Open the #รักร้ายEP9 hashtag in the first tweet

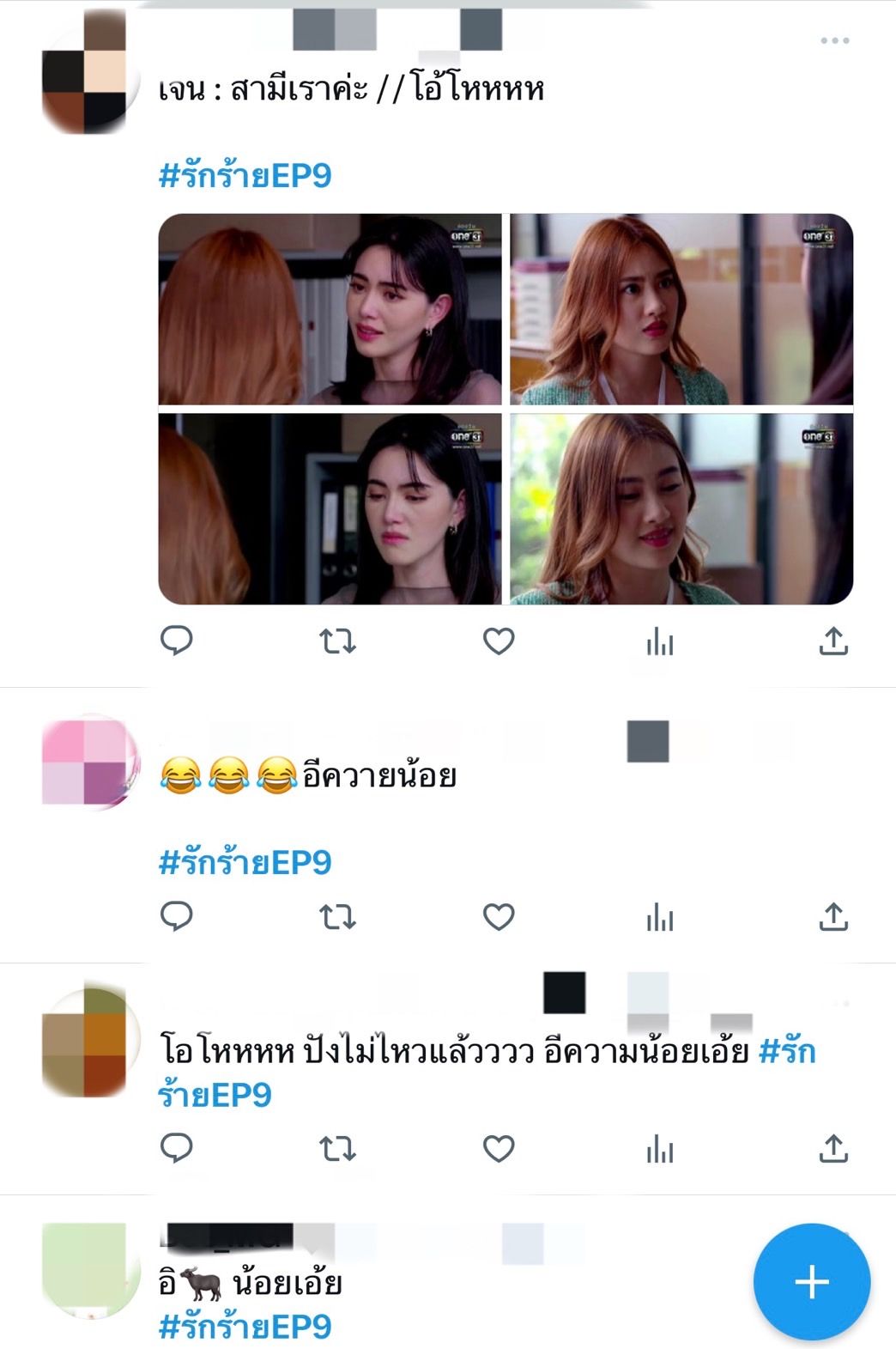[x=245, y=176]
